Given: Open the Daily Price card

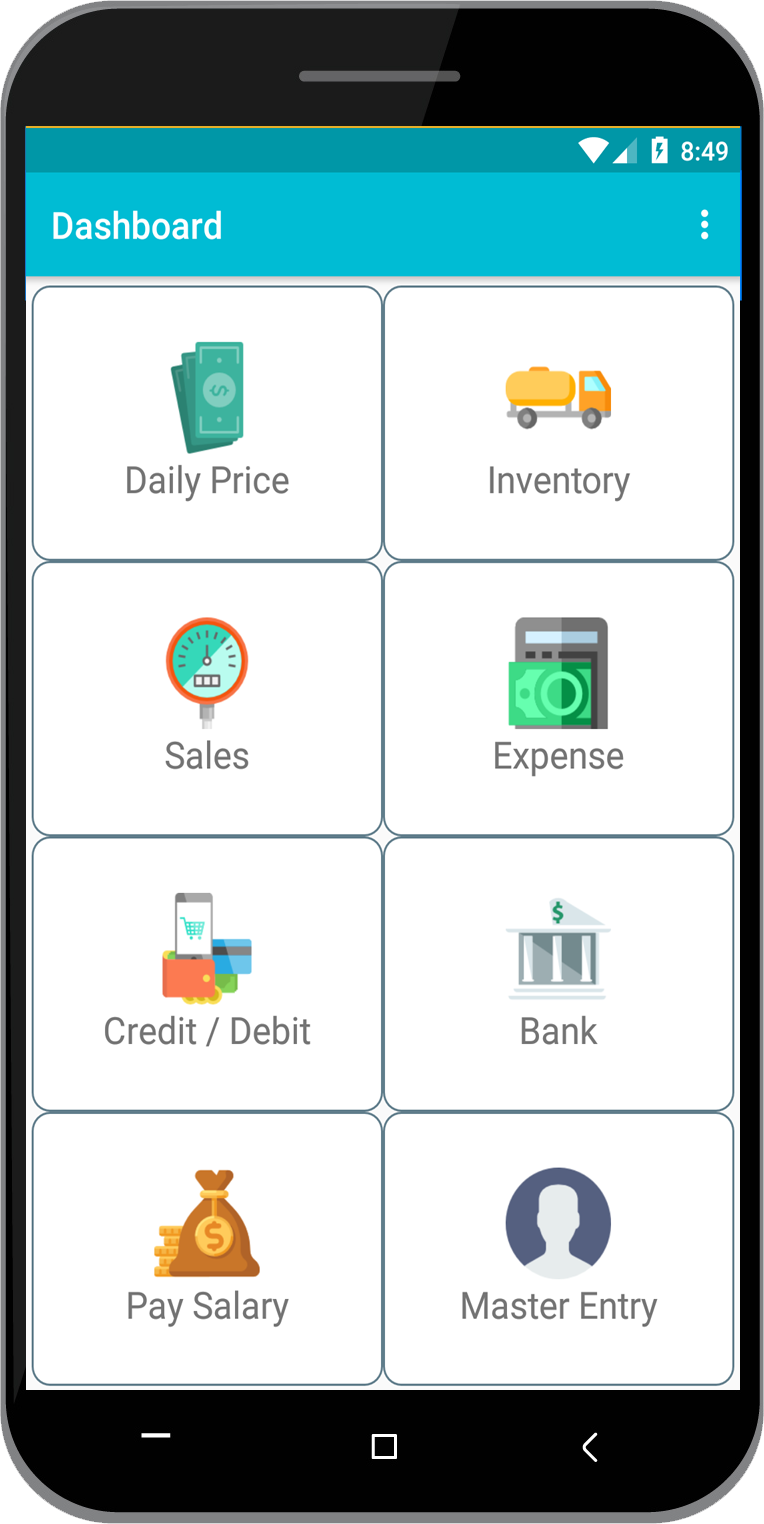Looking at the screenshot, I should click(207, 423).
